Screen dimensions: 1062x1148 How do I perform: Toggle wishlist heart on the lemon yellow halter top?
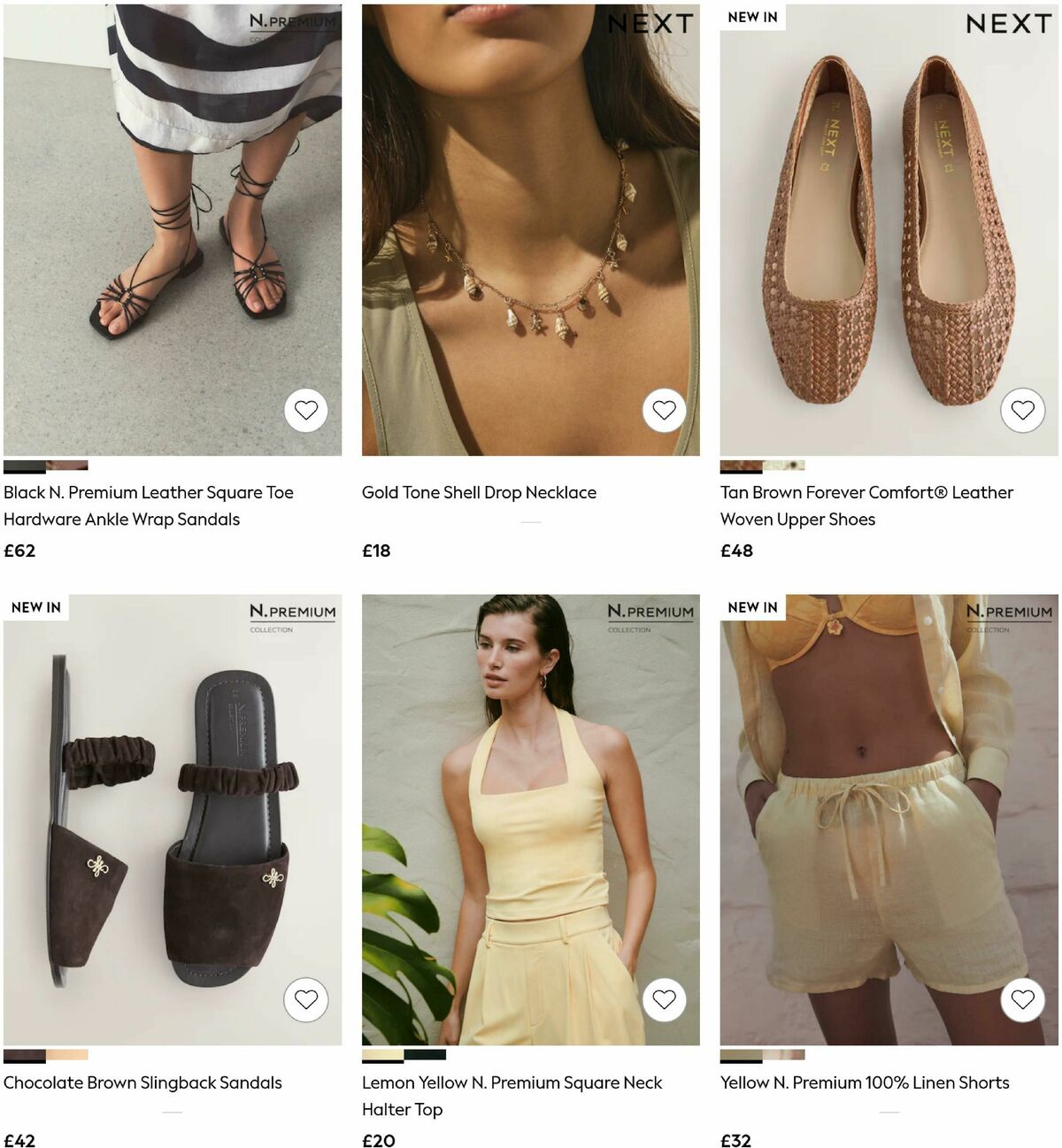664,999
